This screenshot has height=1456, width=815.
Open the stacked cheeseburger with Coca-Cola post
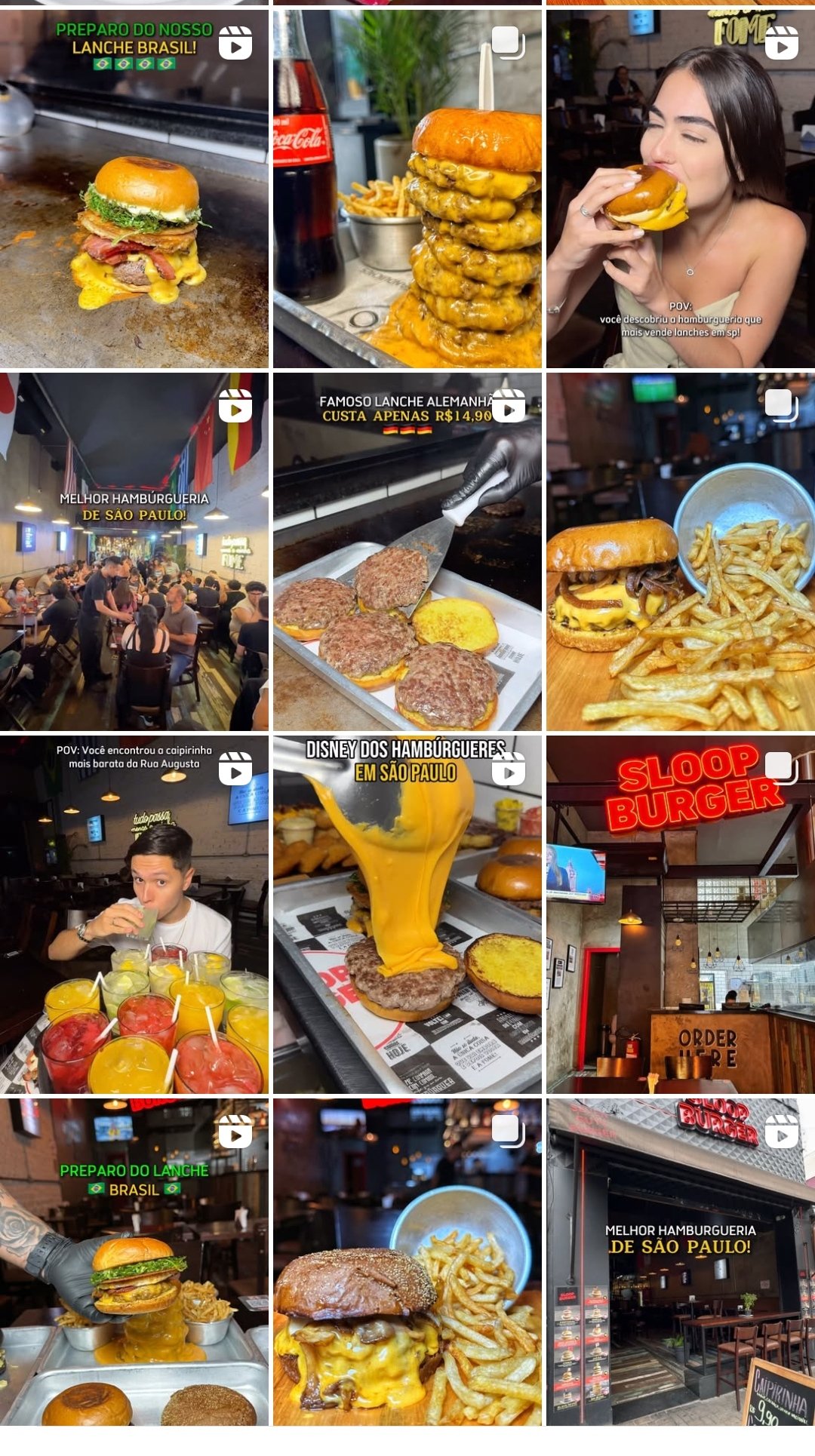pyautogui.click(x=407, y=189)
